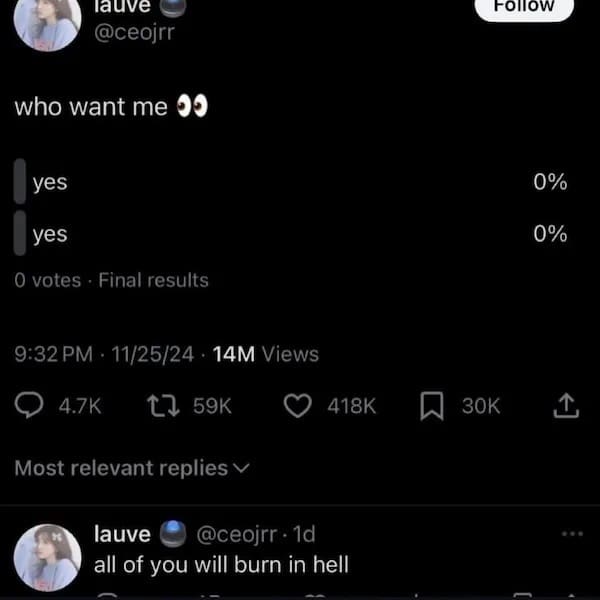Open overflow menu on lauve's reply

(571, 534)
